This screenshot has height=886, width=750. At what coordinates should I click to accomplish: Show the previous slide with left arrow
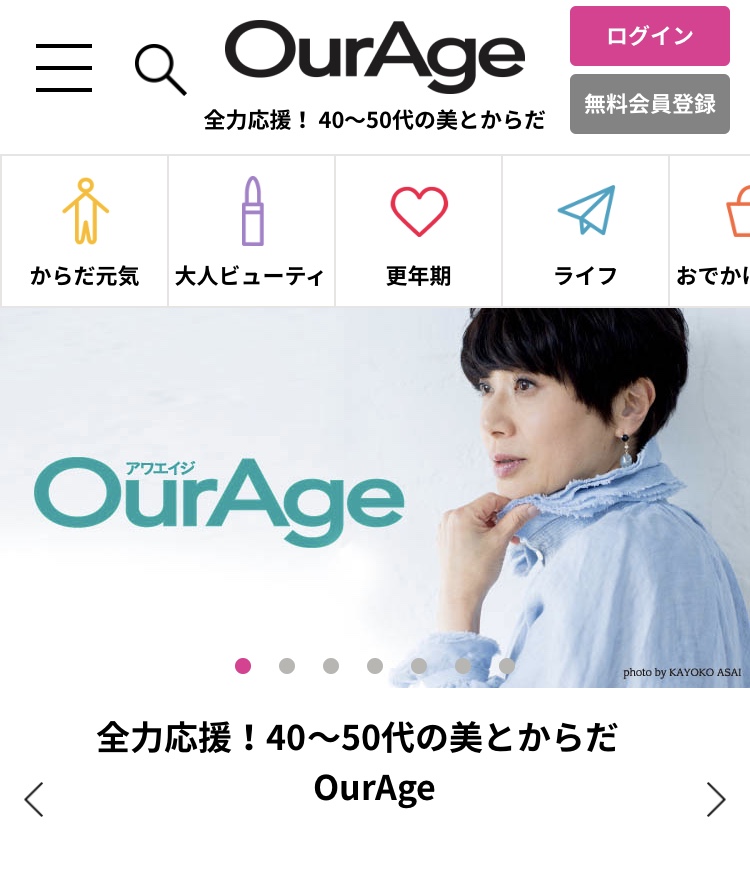(x=34, y=799)
